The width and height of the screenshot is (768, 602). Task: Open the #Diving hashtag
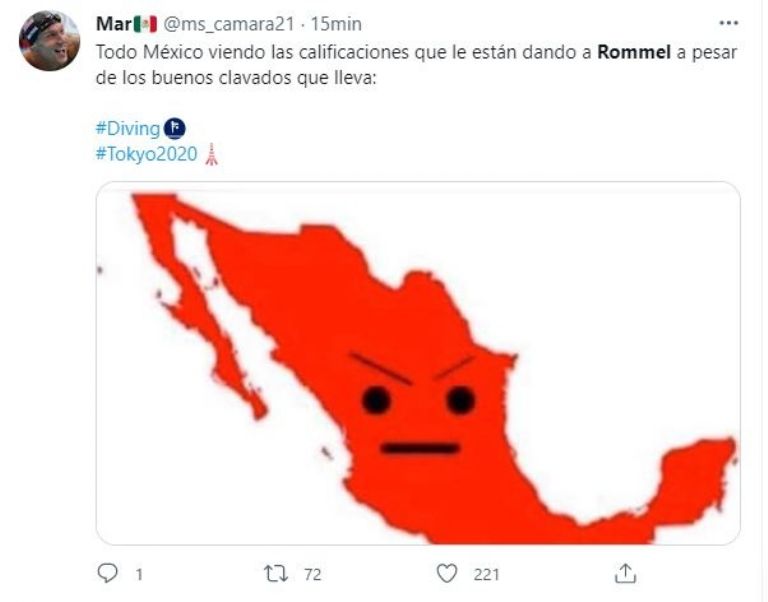pos(128,128)
